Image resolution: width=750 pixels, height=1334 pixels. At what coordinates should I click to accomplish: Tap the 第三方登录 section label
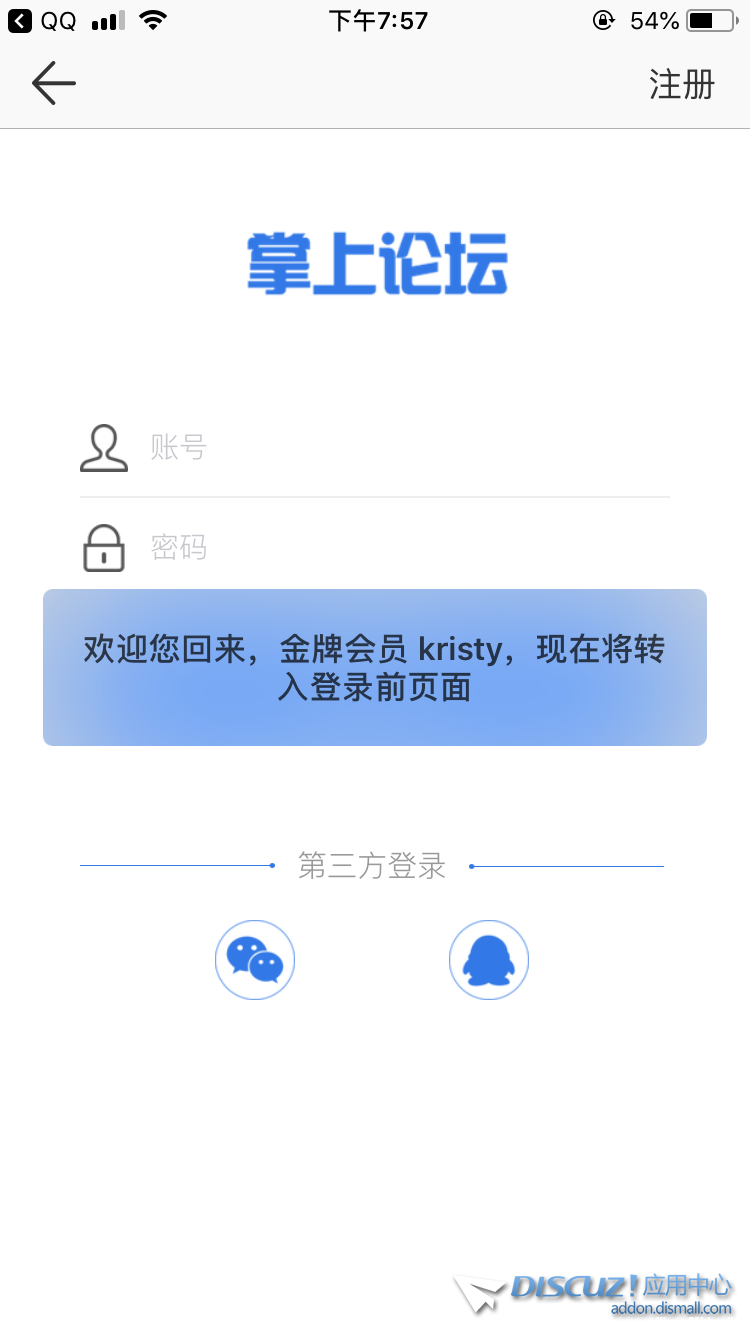(371, 866)
